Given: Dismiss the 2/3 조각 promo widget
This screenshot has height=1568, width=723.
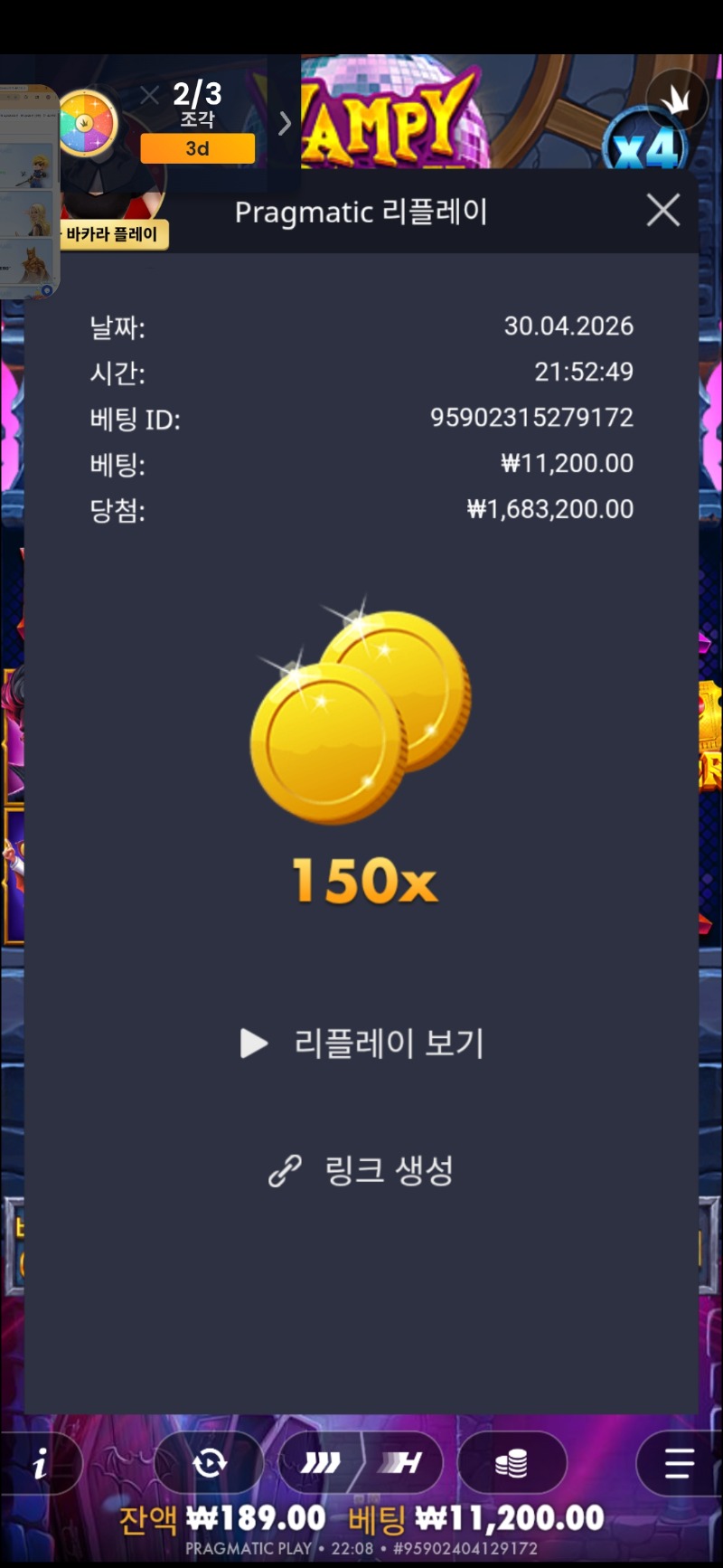Looking at the screenshot, I should pos(150,94).
